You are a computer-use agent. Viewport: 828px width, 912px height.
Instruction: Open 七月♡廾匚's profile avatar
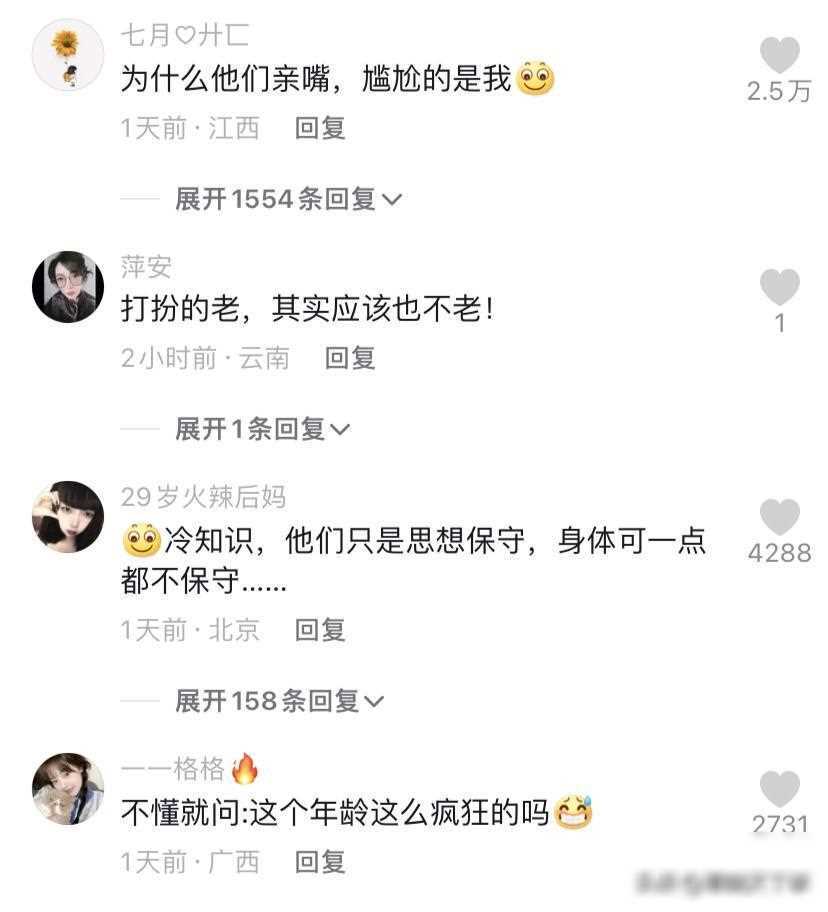coord(68,55)
